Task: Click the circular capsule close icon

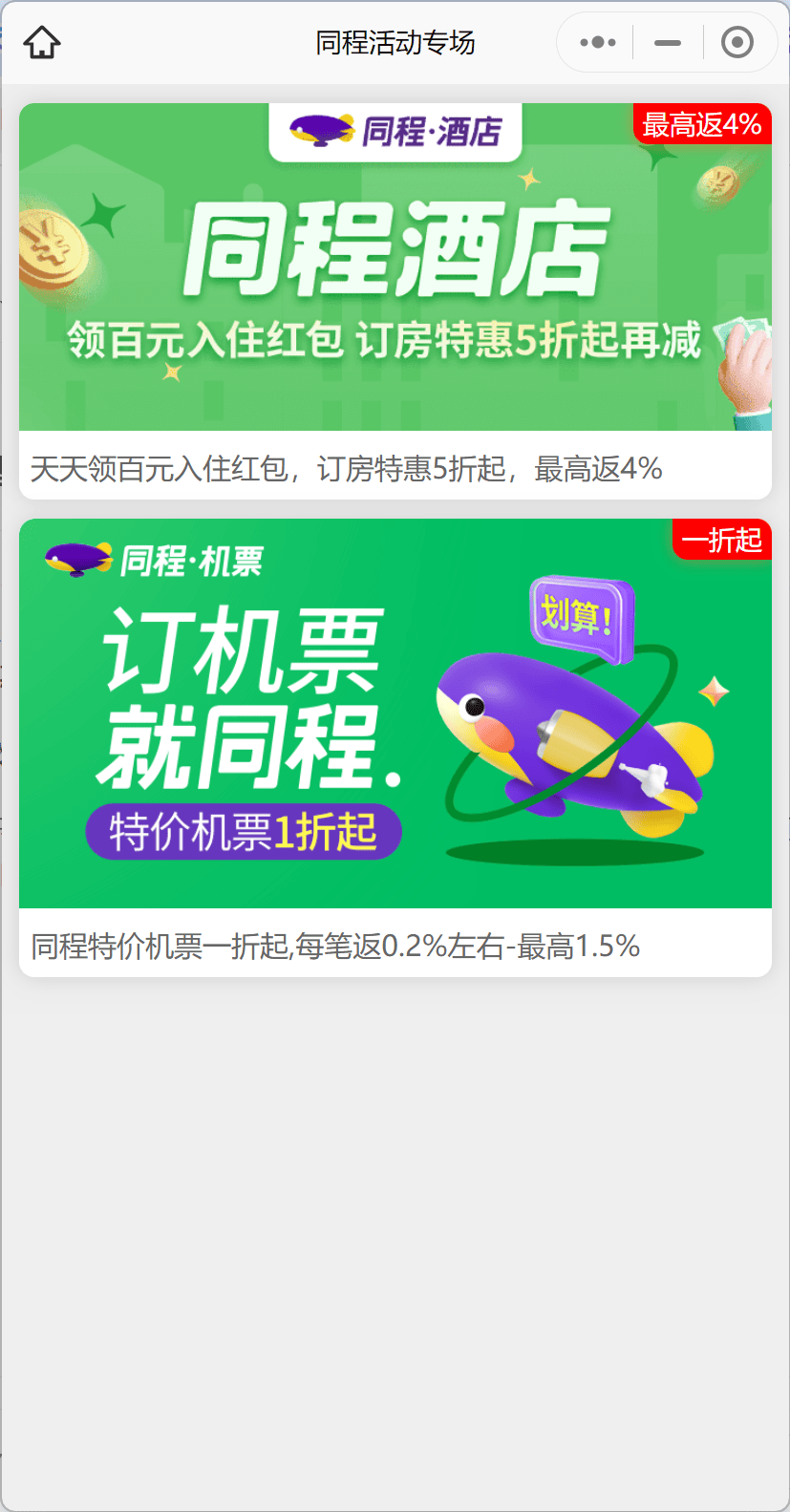Action: pyautogui.click(x=737, y=42)
